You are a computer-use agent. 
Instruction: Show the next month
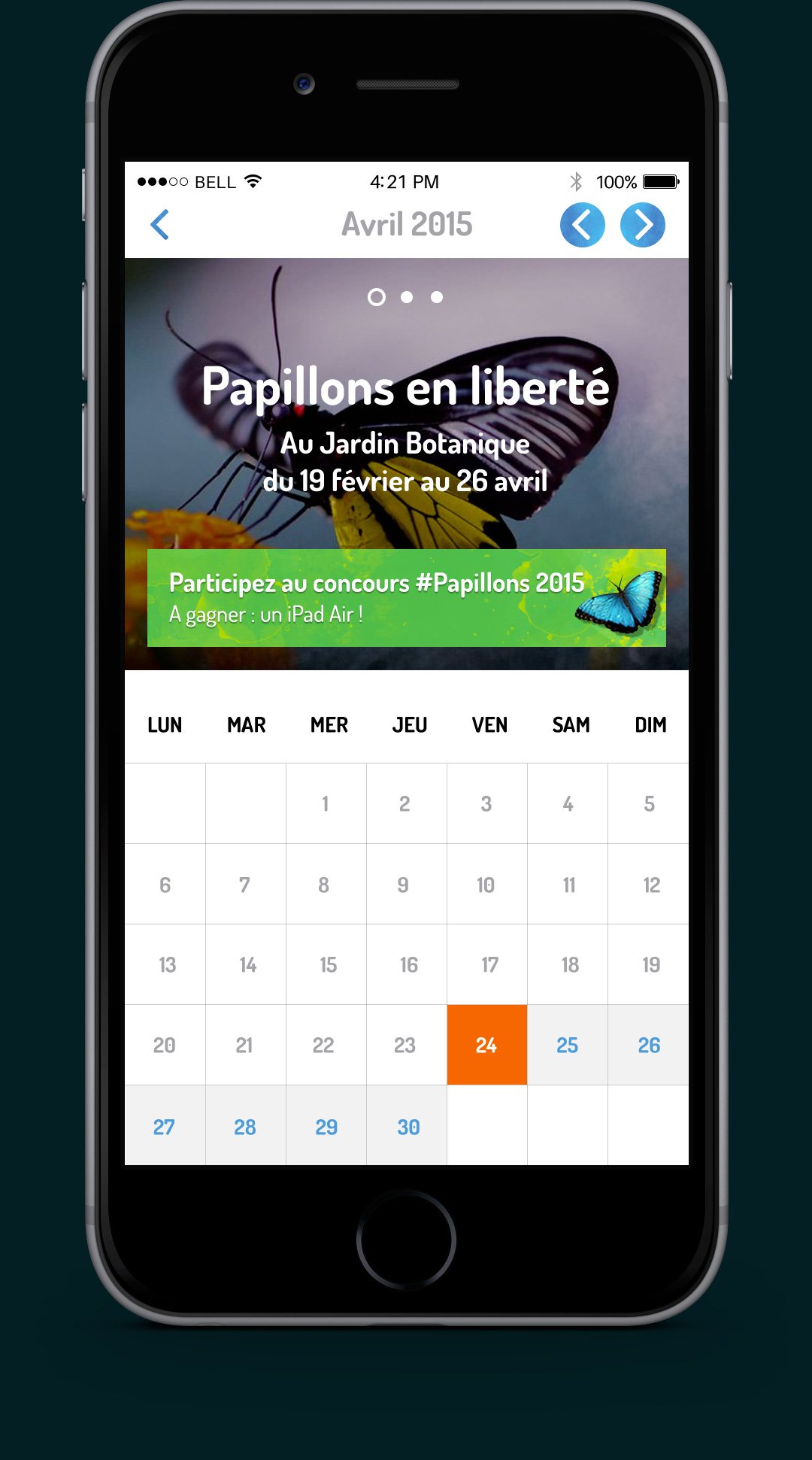643,225
